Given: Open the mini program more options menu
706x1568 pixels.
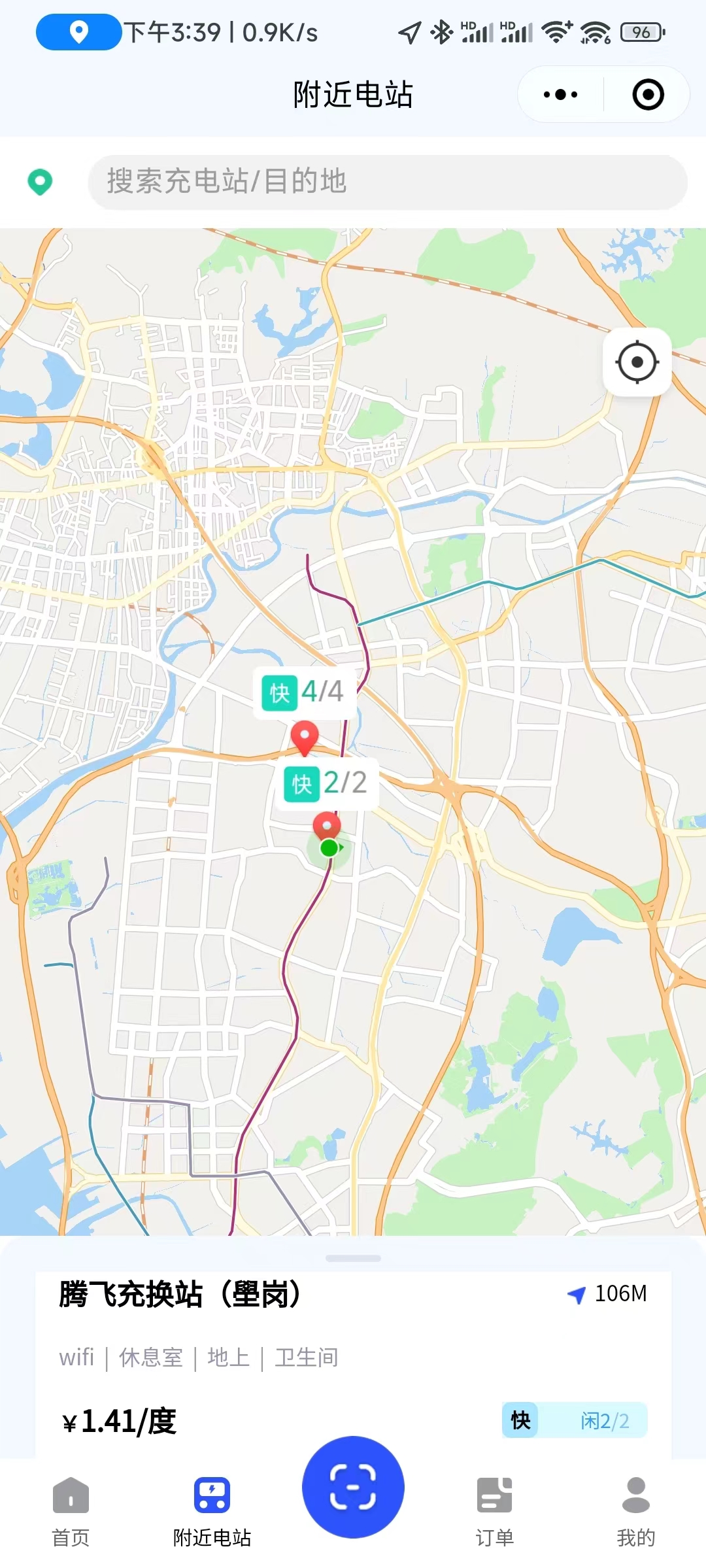Looking at the screenshot, I should [560, 95].
